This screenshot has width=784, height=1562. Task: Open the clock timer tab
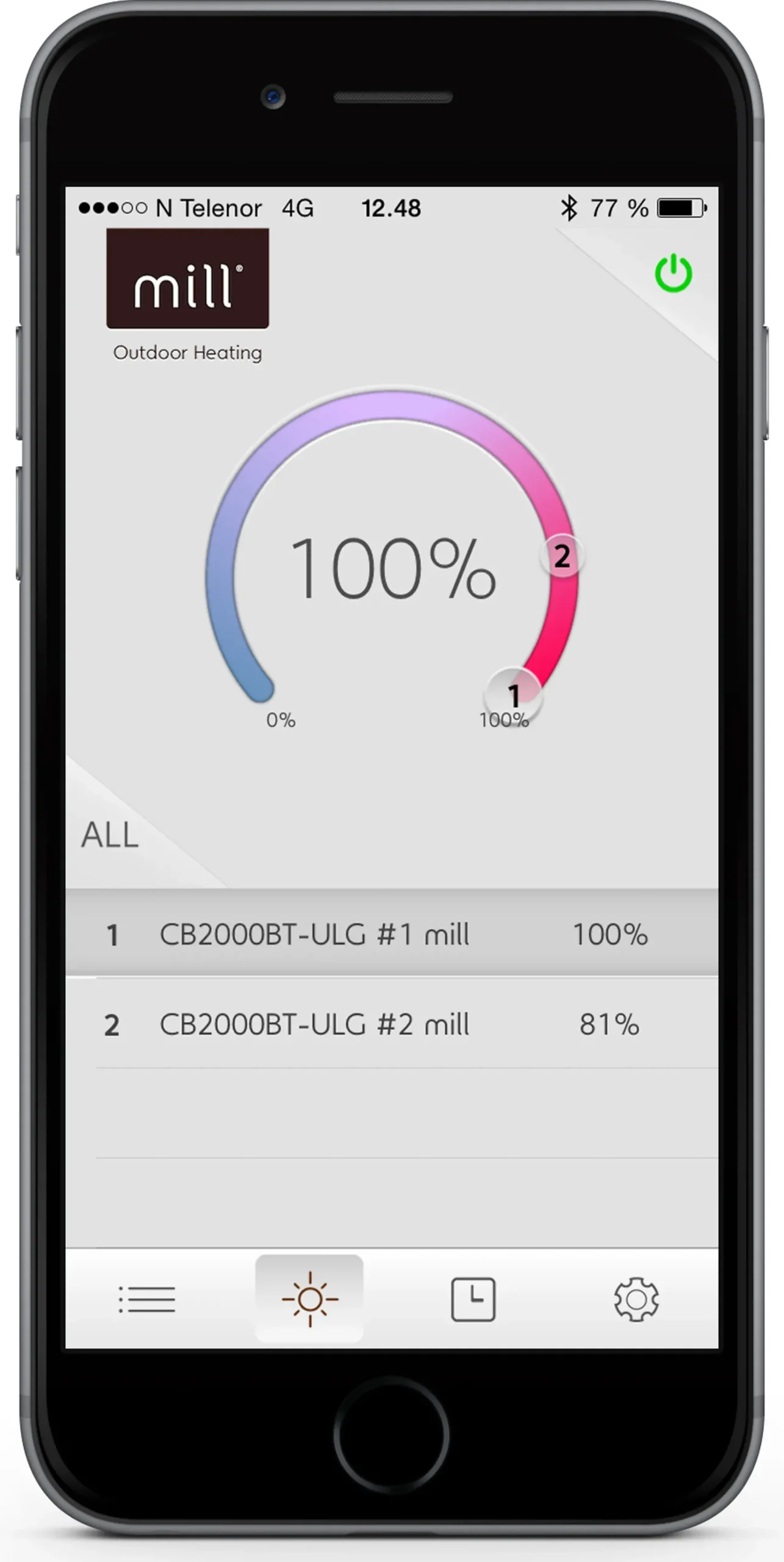point(473,1299)
